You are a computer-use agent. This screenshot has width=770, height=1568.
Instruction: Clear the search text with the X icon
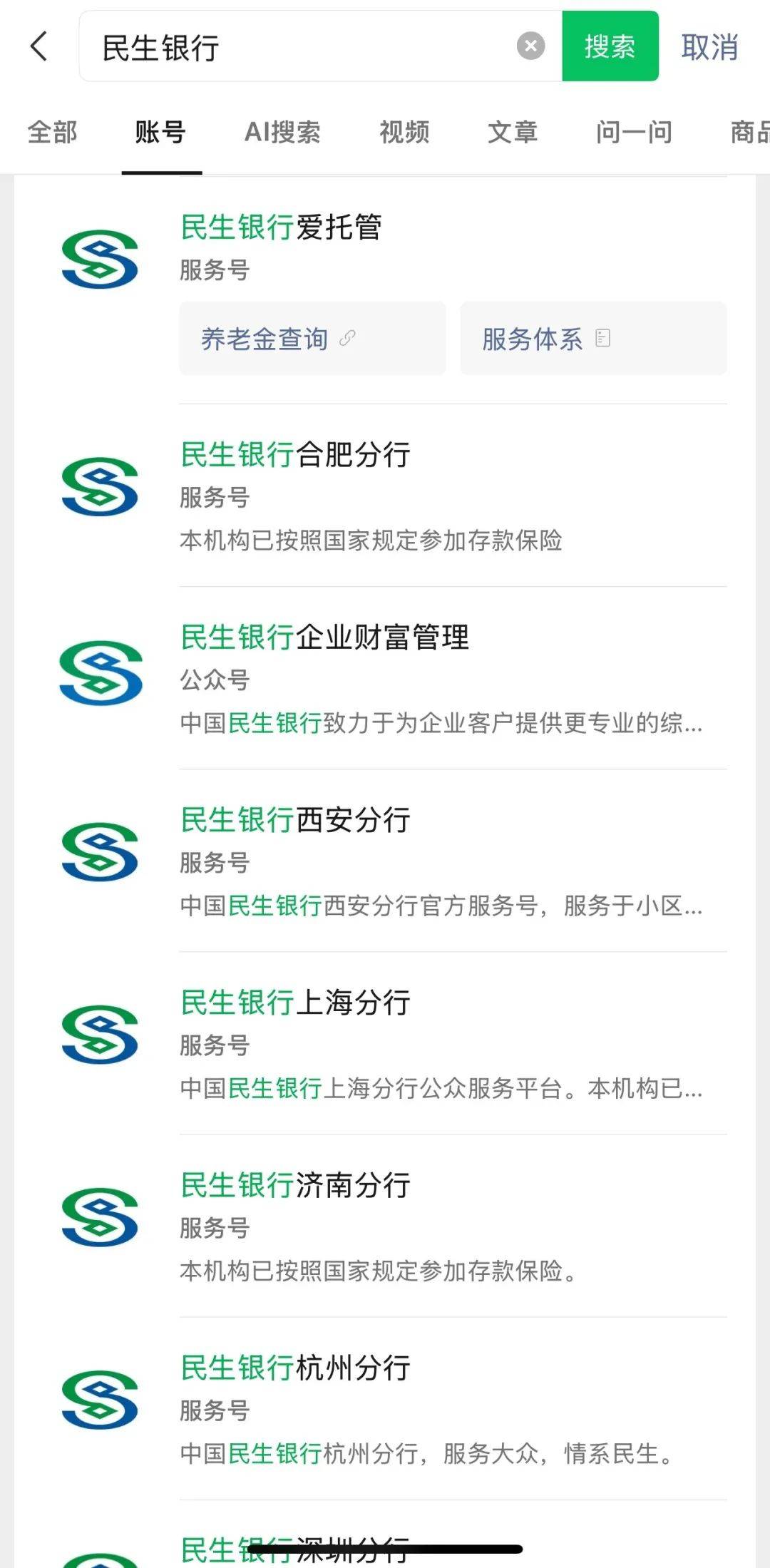pos(530,46)
